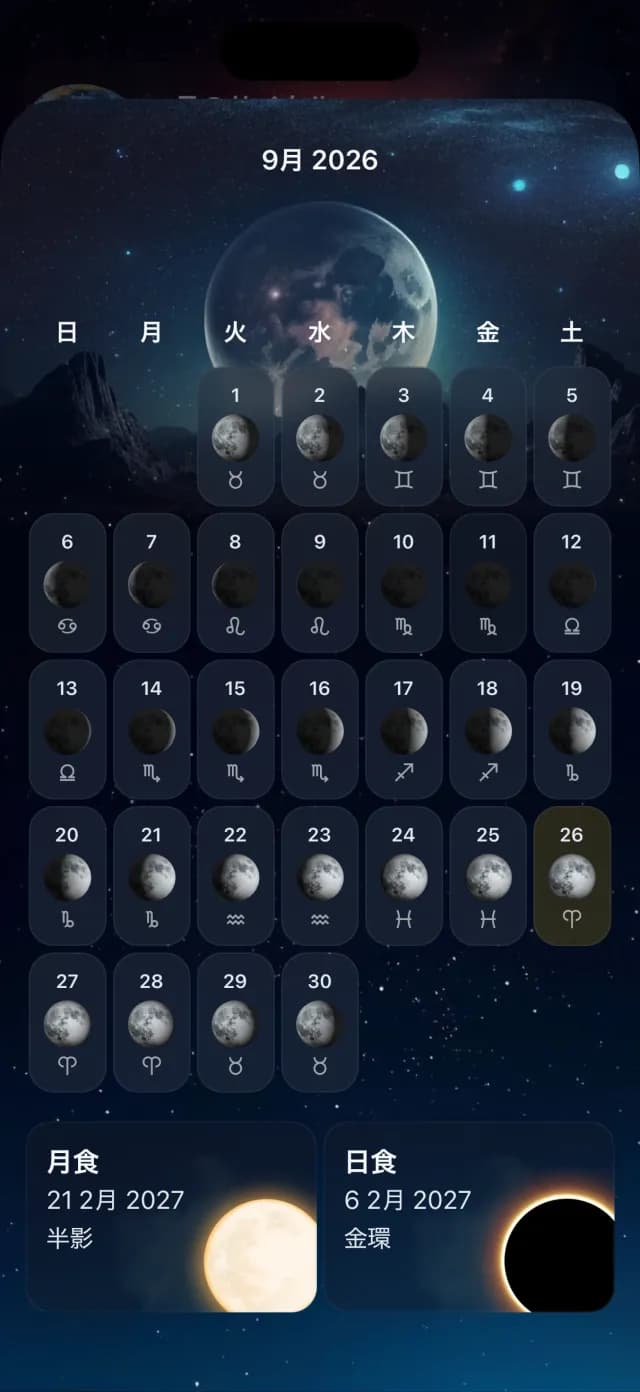This screenshot has width=640, height=1392.
Task: Open the 日食 solar eclipse card
Action: coord(469,1216)
